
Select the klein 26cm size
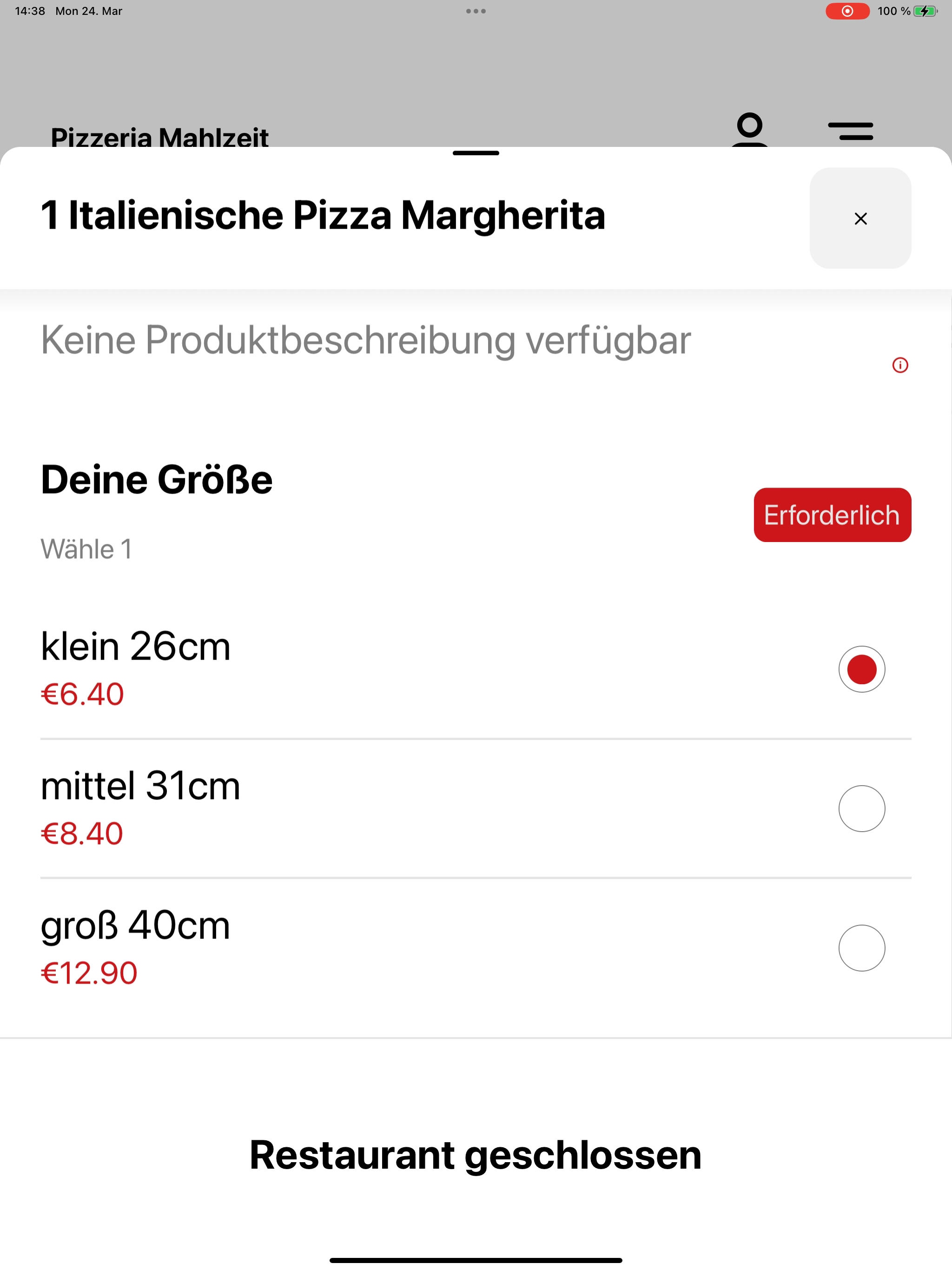pyautogui.click(x=861, y=669)
